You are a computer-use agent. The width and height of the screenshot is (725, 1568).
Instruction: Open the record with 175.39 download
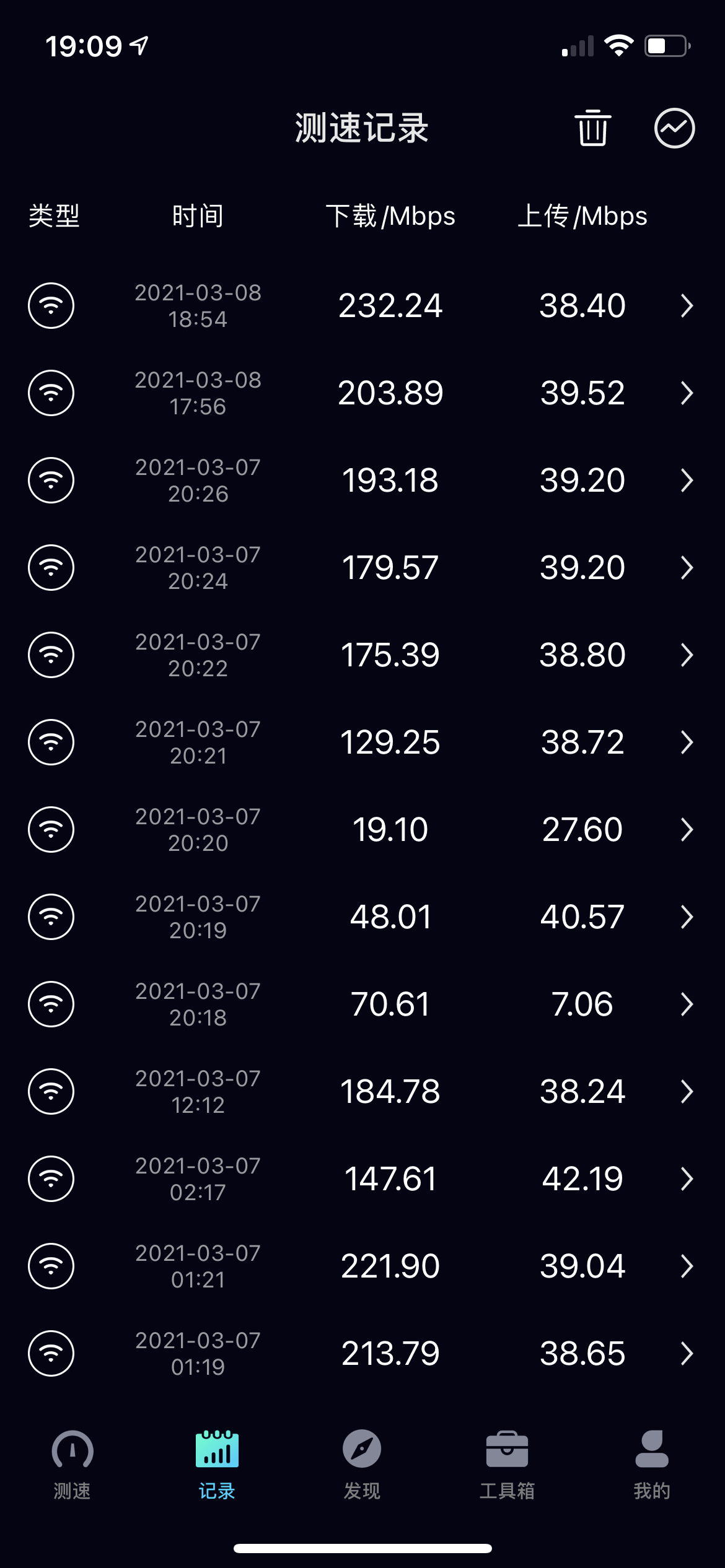point(362,655)
